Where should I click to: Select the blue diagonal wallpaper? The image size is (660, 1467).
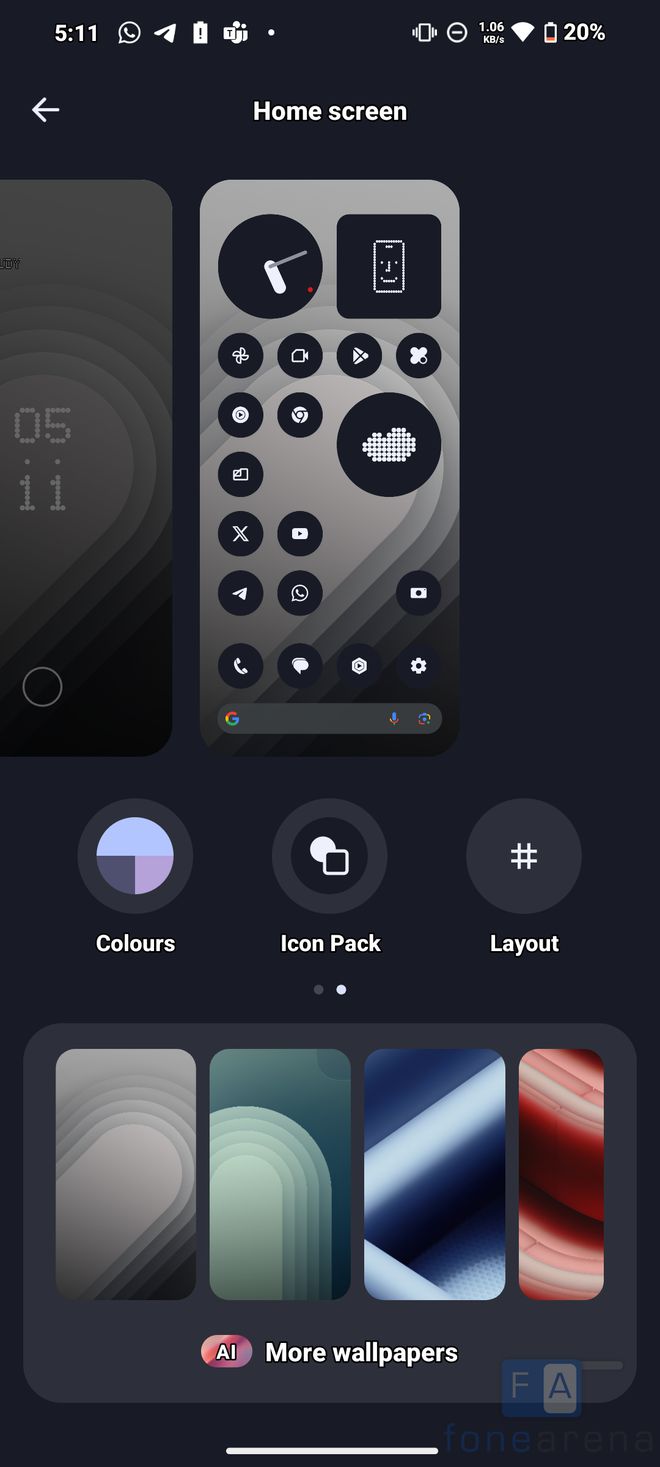(x=434, y=1174)
